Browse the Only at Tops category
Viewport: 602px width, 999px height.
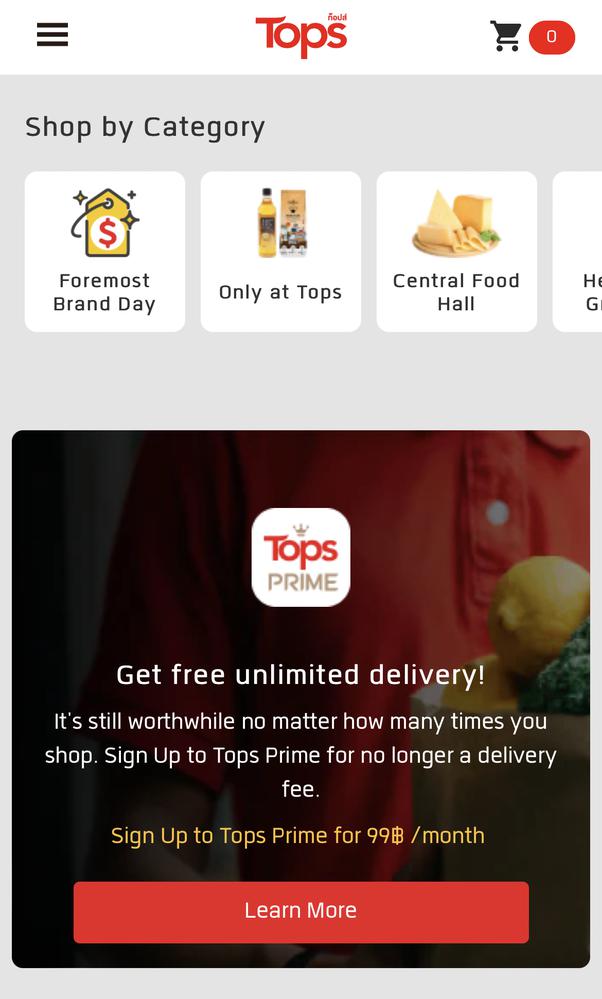pyautogui.click(x=281, y=251)
